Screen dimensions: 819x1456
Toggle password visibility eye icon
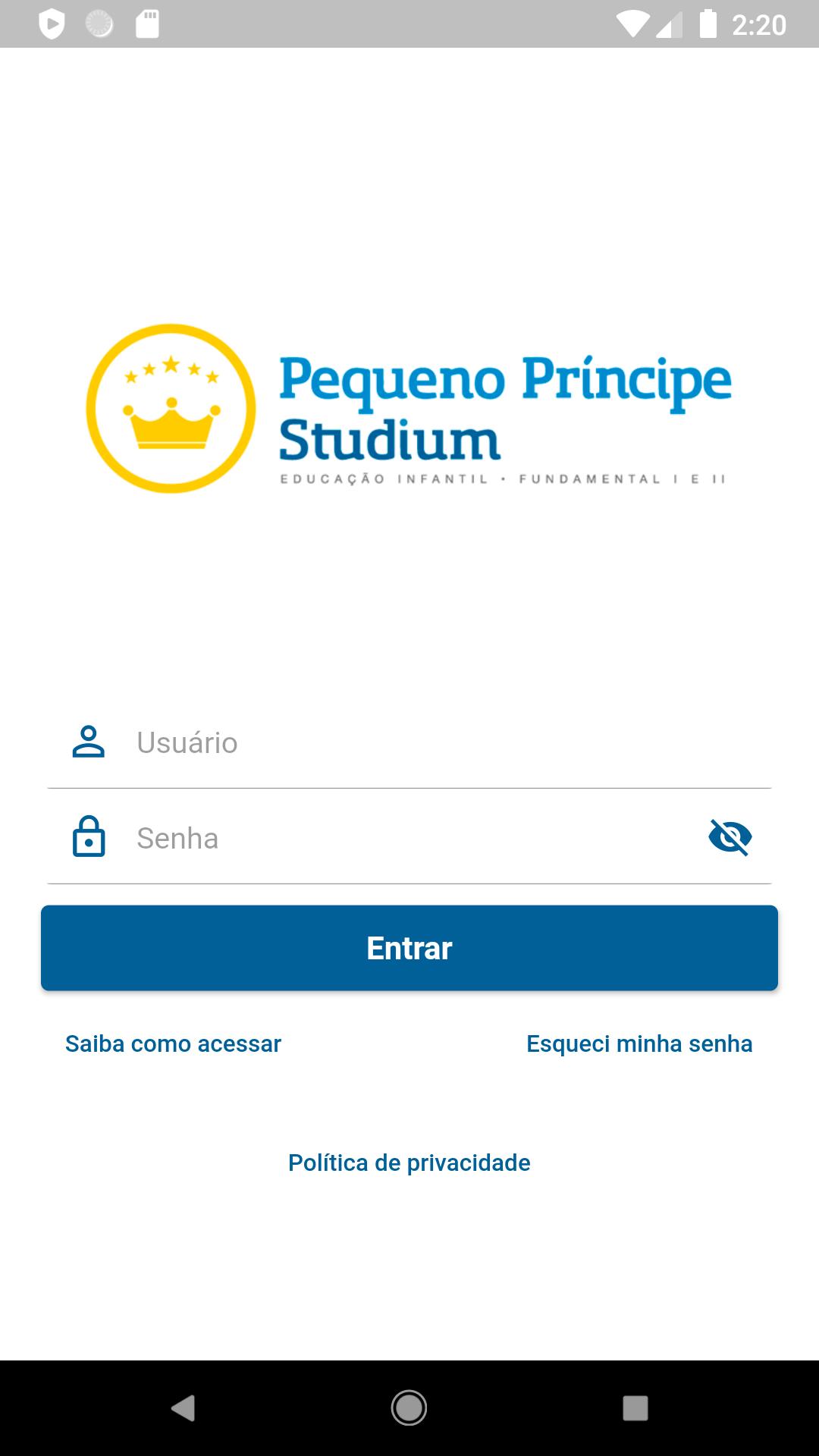(730, 837)
